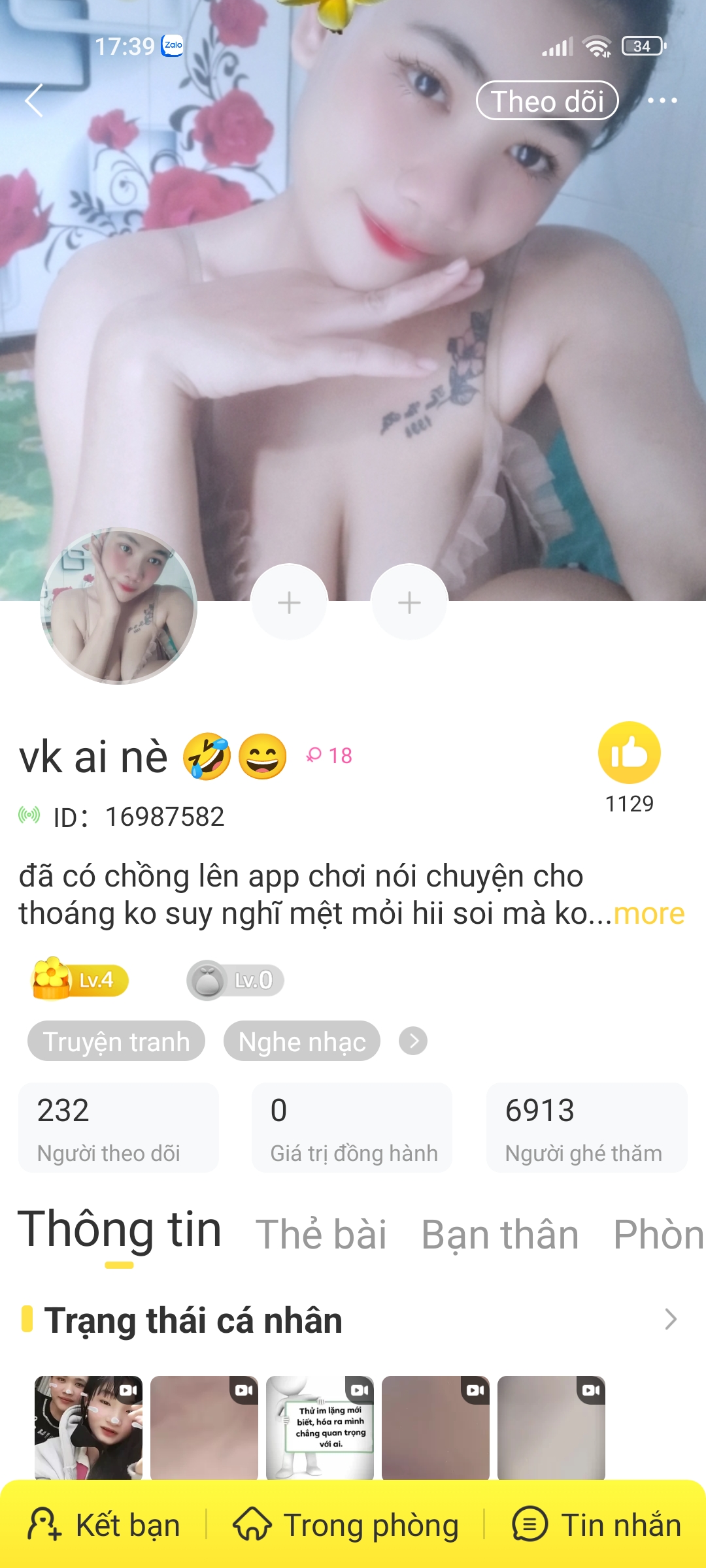Open the three-dot overflow menu
Screen dimensions: 706x1568
[x=662, y=101]
